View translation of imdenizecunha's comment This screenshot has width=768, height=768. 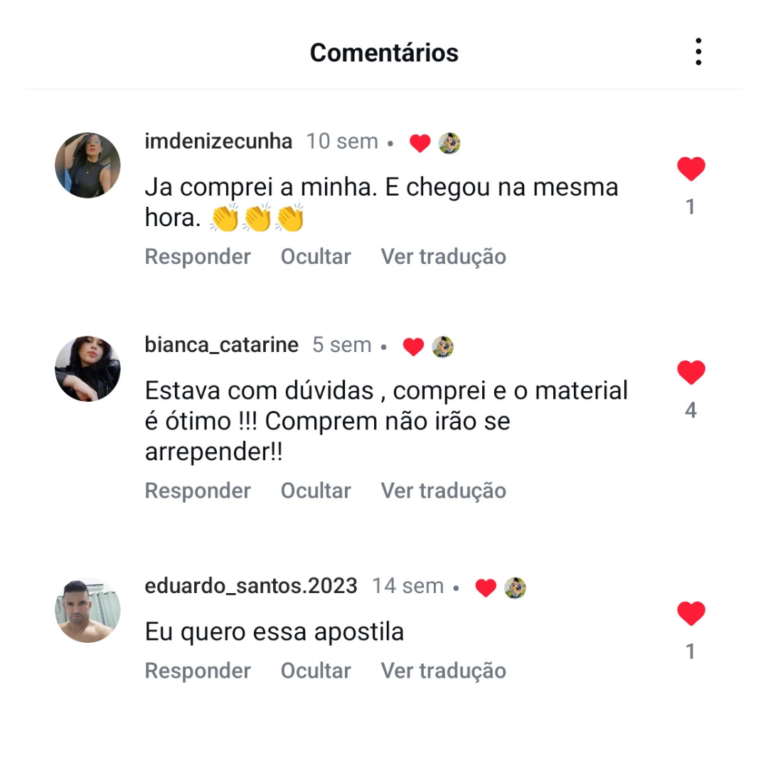pyautogui.click(x=443, y=257)
